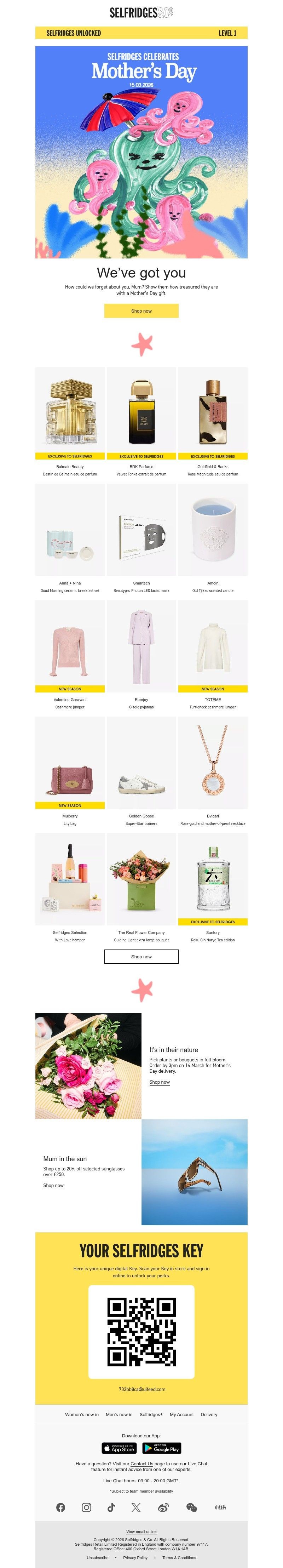Viewport: 283px width, 1568px height.
Task: View email online
Action: [141, 1531]
